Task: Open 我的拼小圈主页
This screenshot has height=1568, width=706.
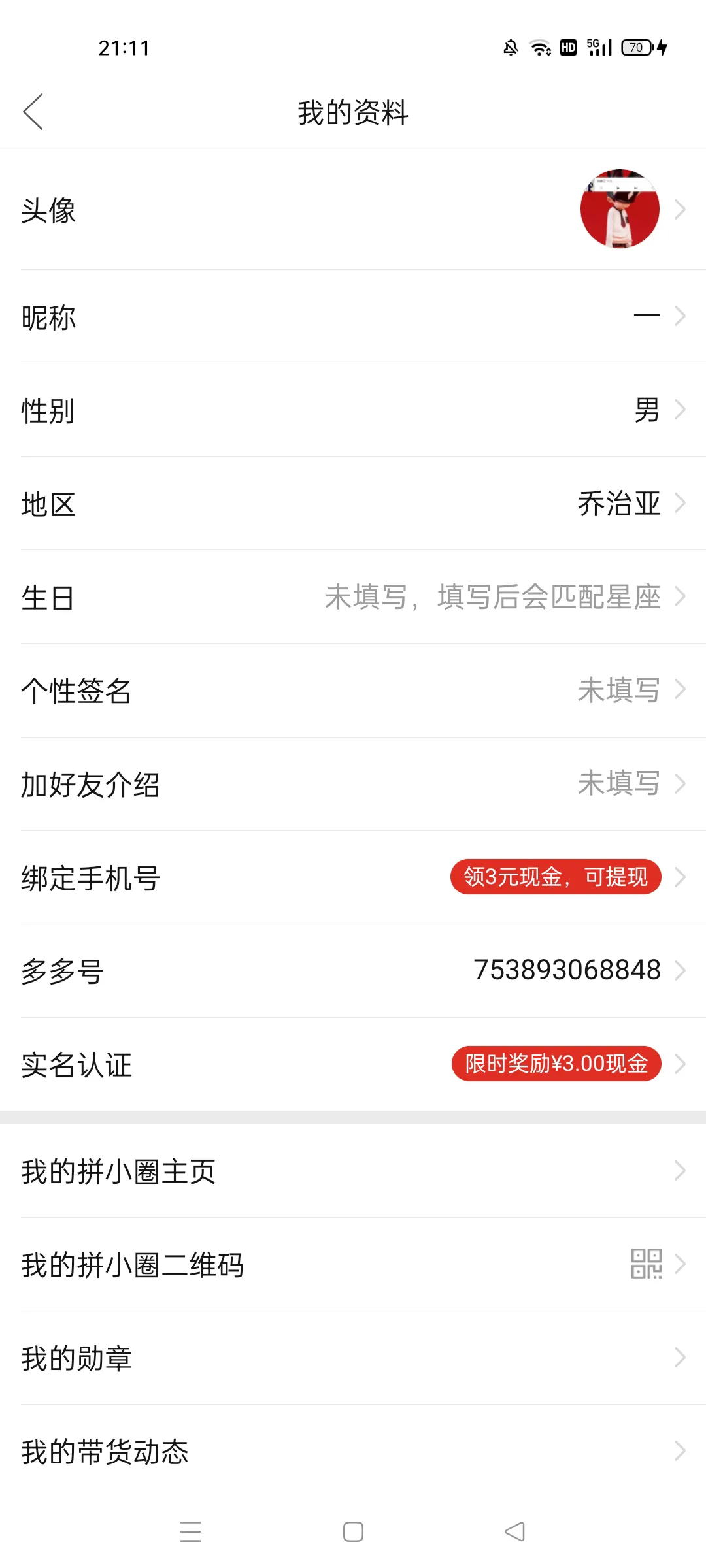Action: [x=353, y=1171]
